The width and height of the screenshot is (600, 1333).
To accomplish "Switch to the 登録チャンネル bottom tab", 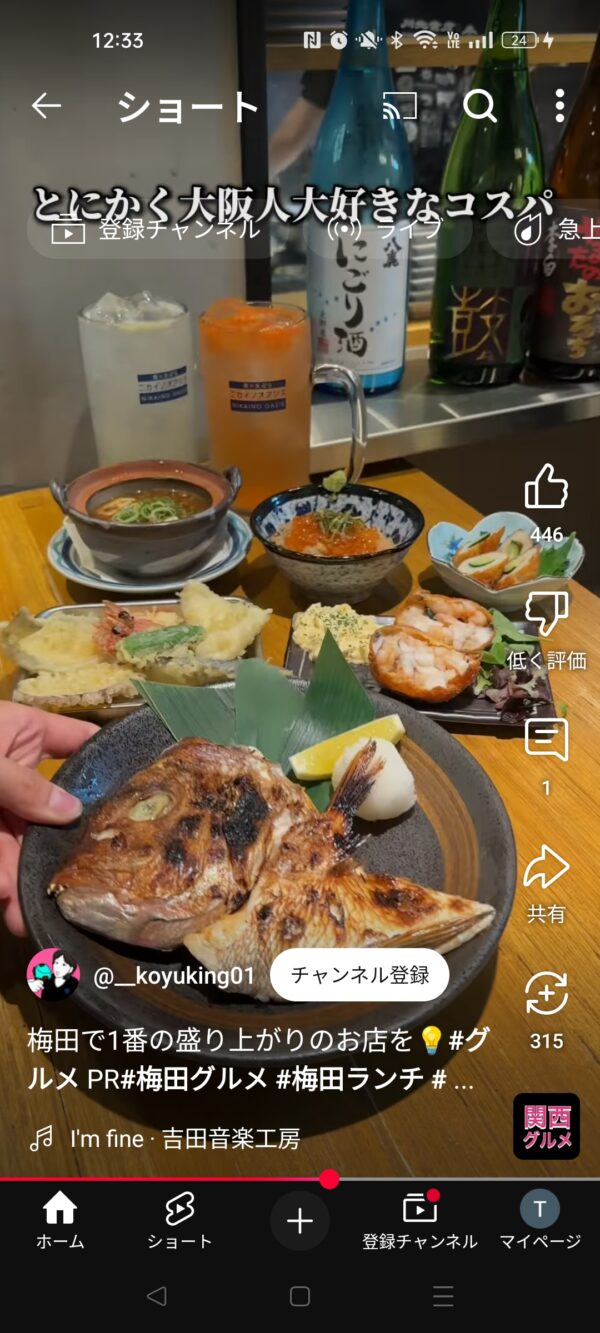I will tap(420, 1221).
